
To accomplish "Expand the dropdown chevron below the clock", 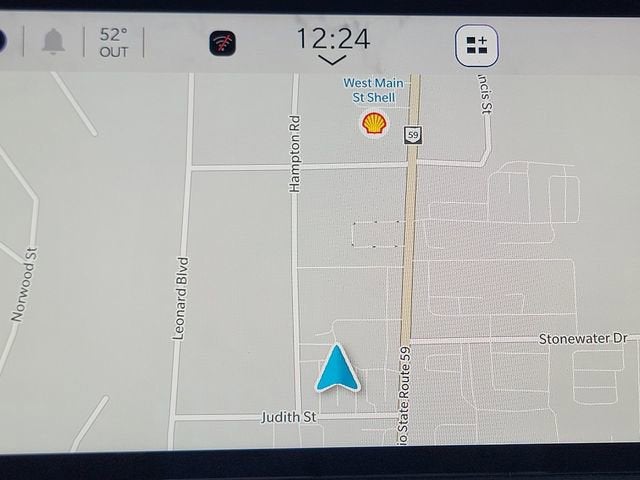I will point(332,60).
